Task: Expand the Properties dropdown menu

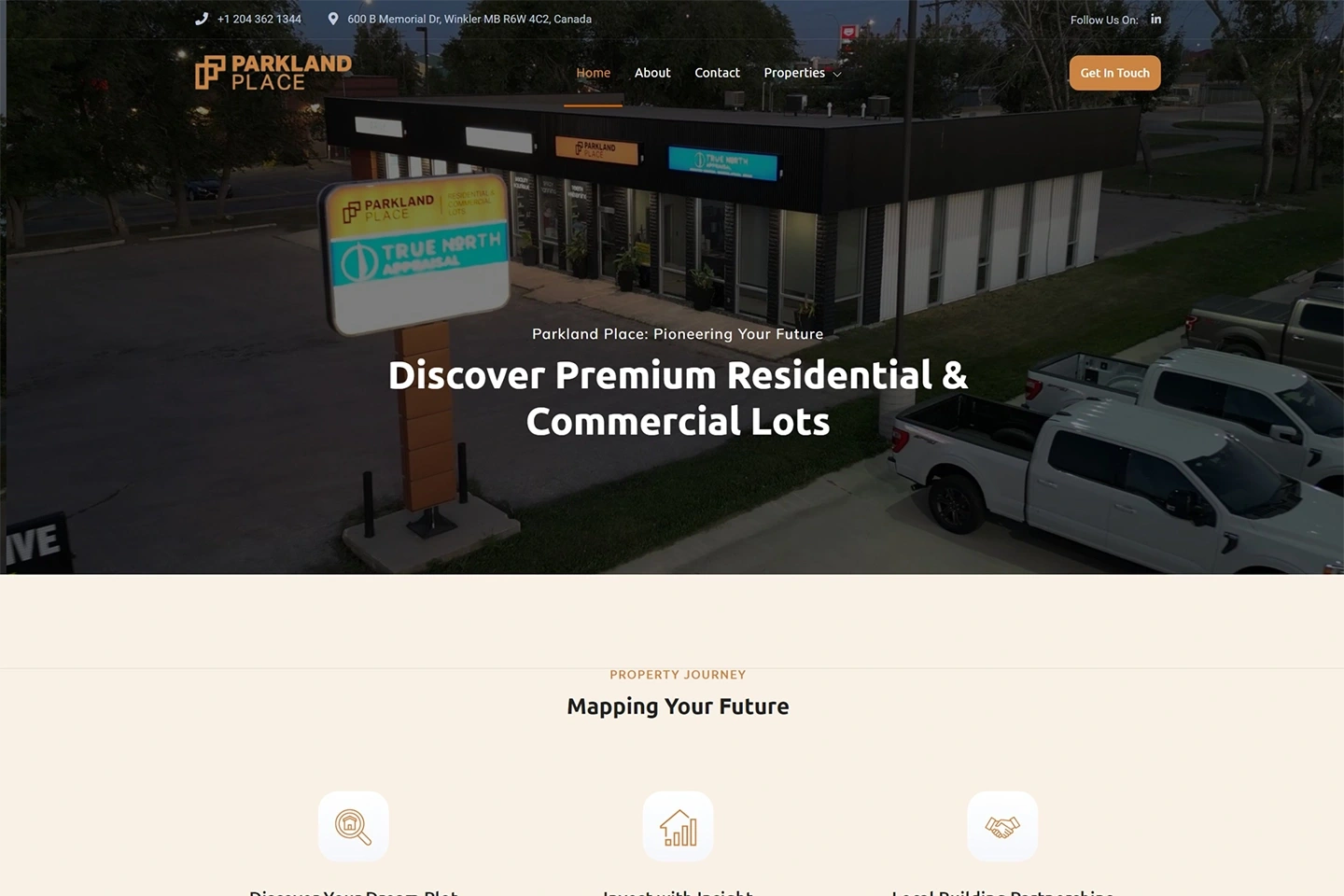Action: 802,73
